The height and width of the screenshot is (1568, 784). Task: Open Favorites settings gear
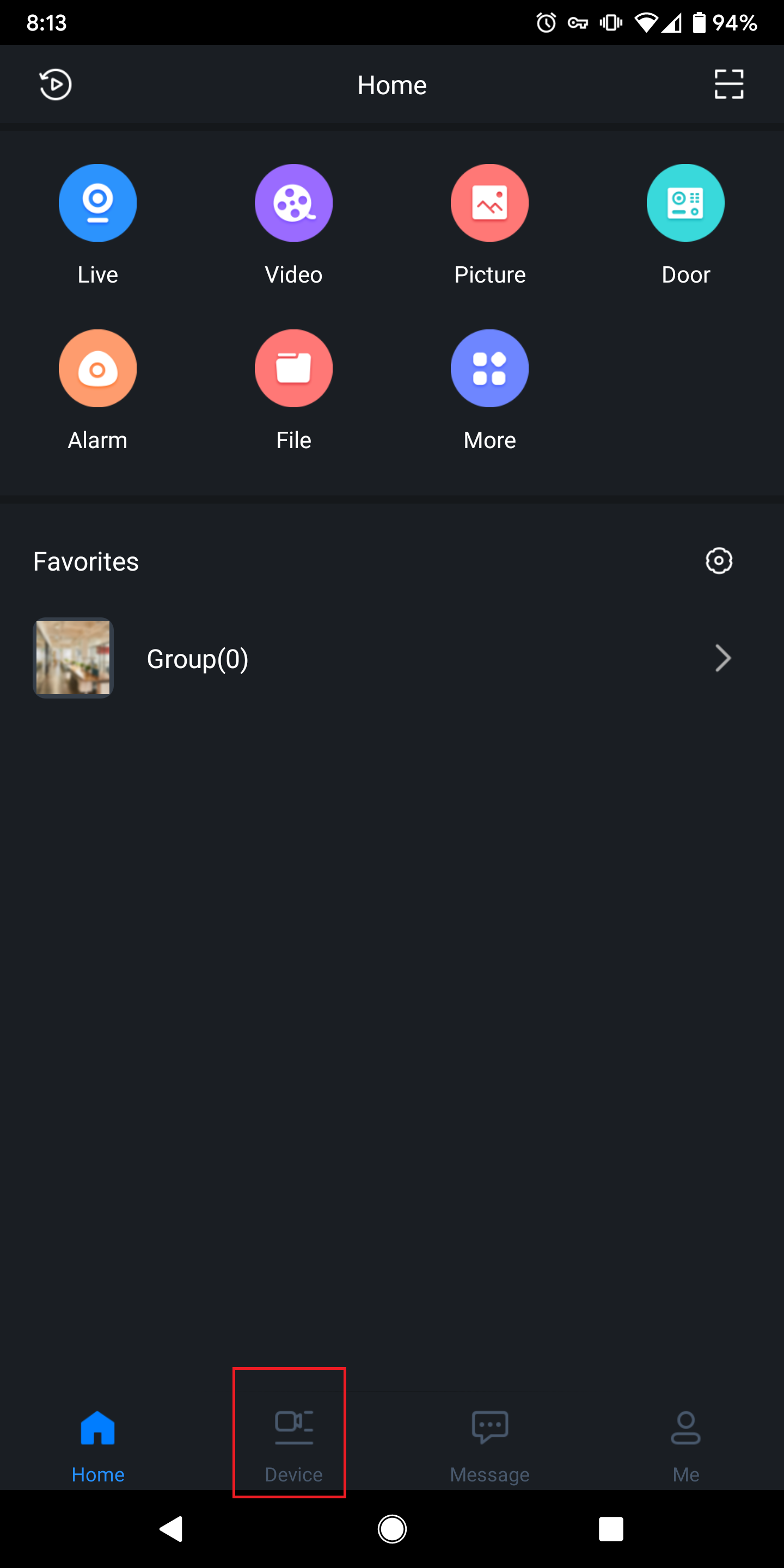(719, 561)
